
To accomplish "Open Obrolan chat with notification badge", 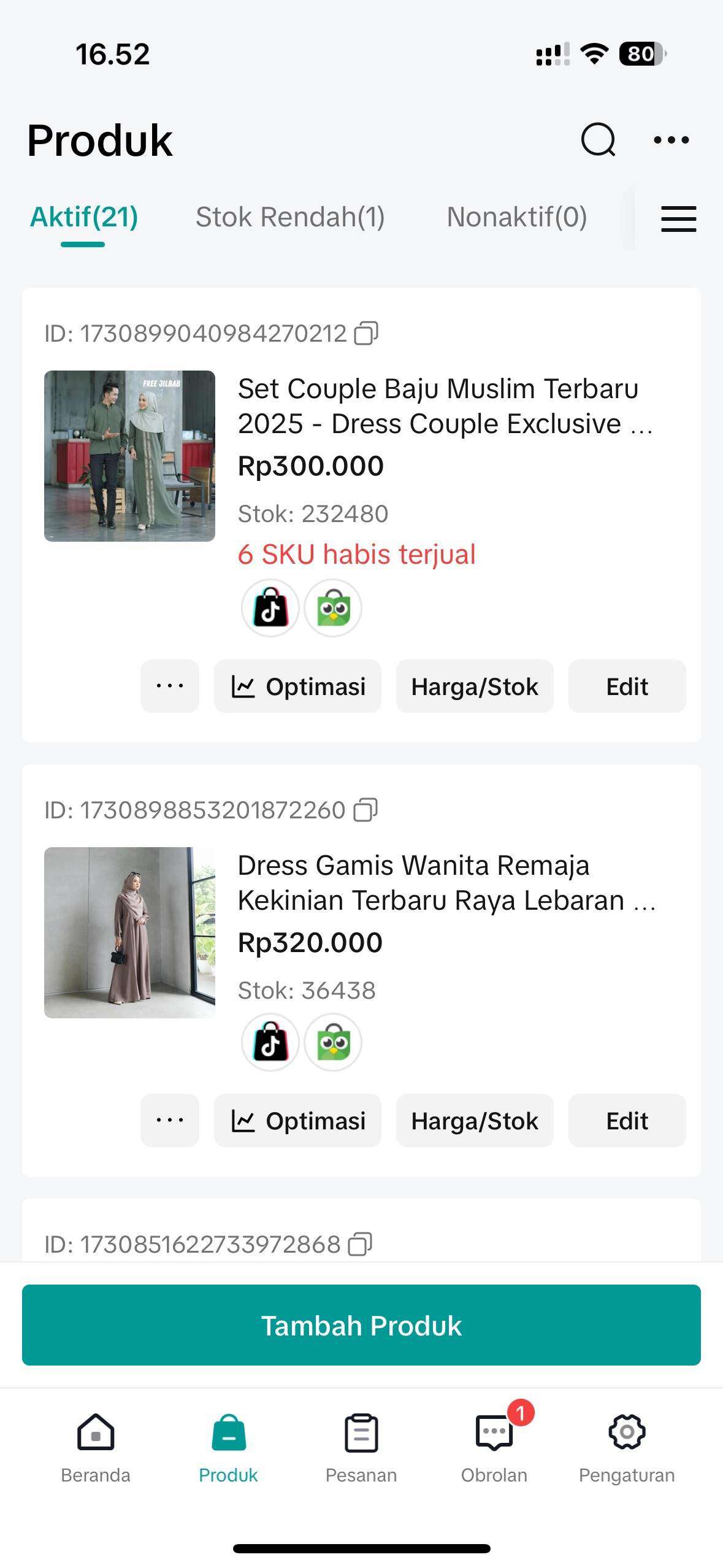I will [x=494, y=1434].
